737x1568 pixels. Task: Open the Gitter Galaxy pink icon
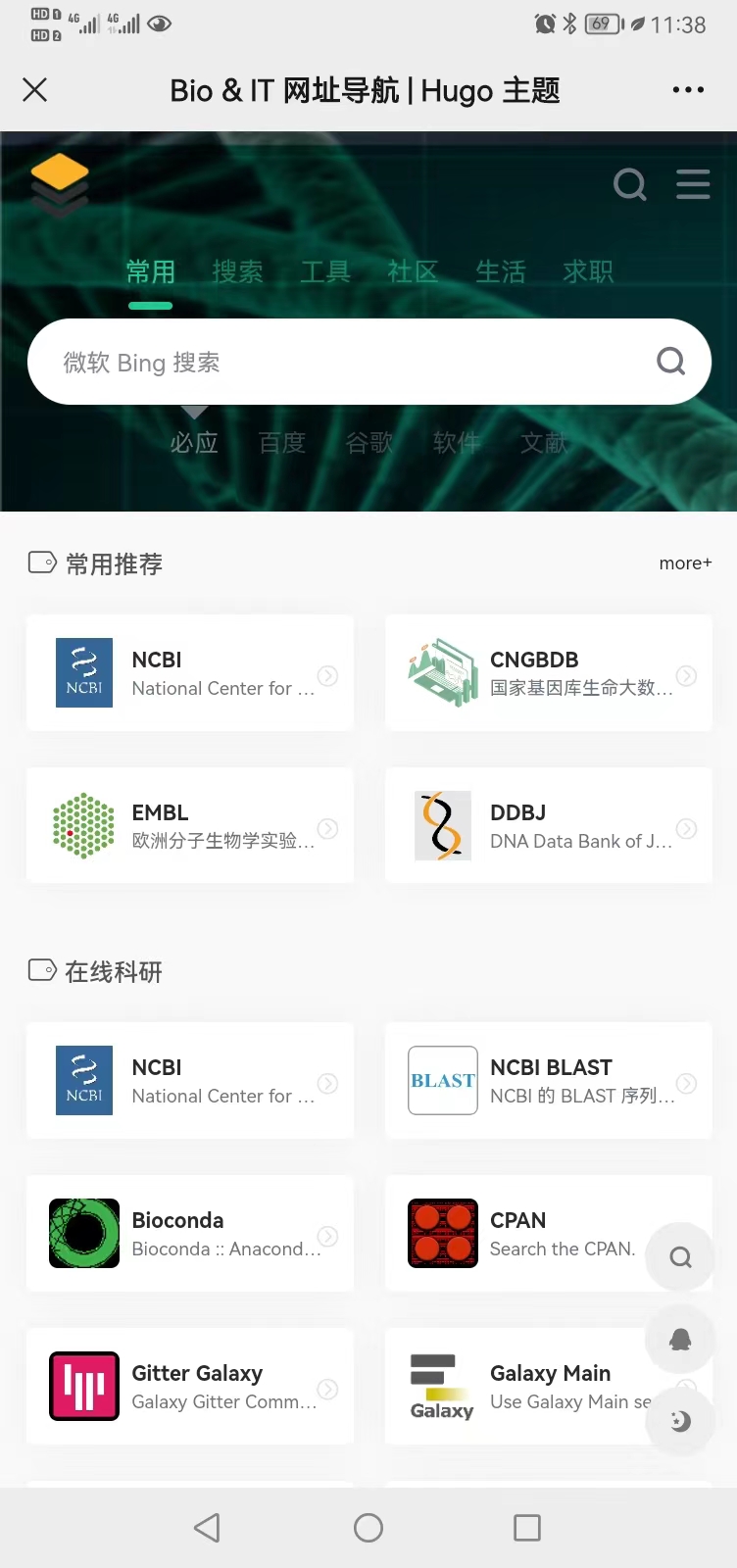(83, 1386)
